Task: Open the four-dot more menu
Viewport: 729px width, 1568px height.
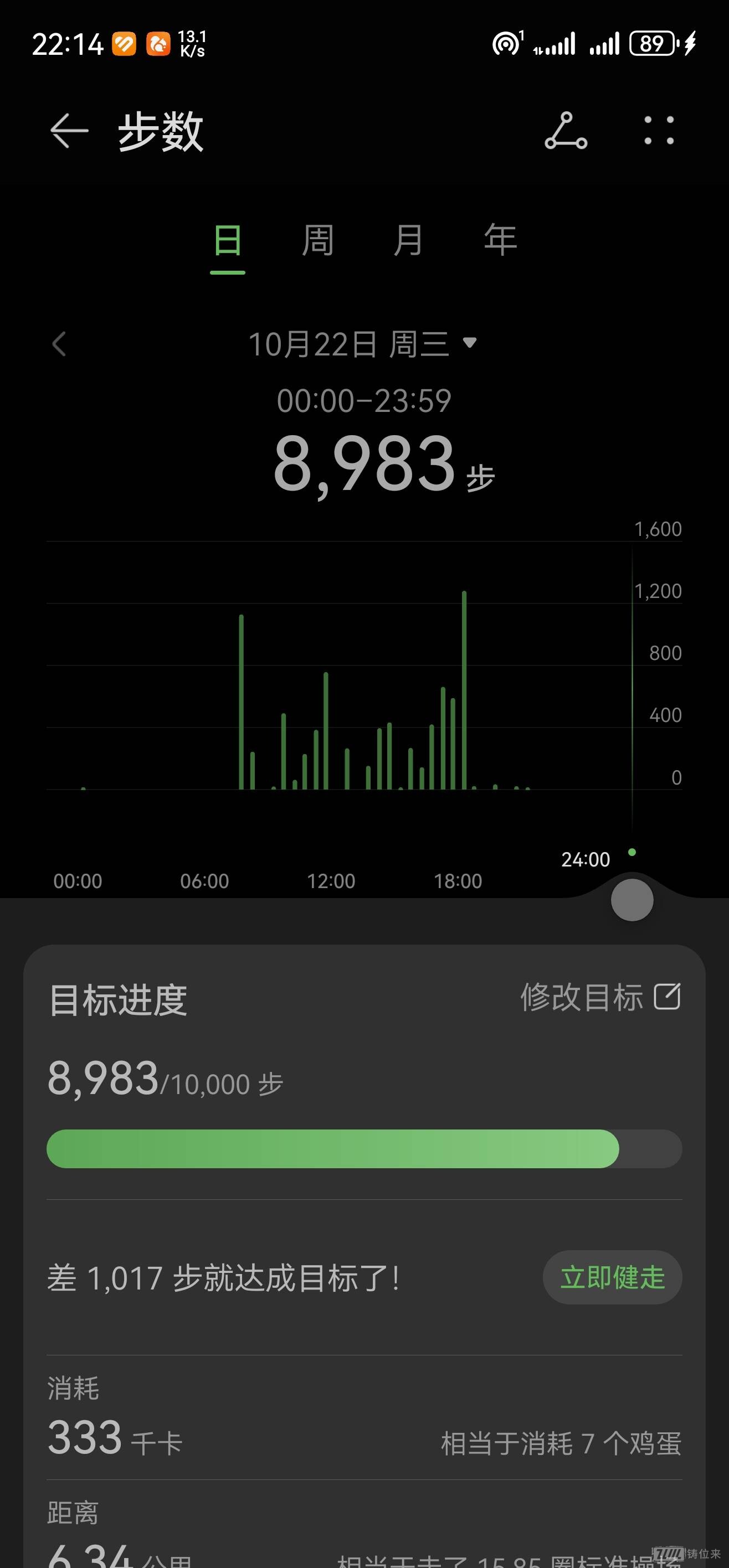Action: click(x=659, y=131)
